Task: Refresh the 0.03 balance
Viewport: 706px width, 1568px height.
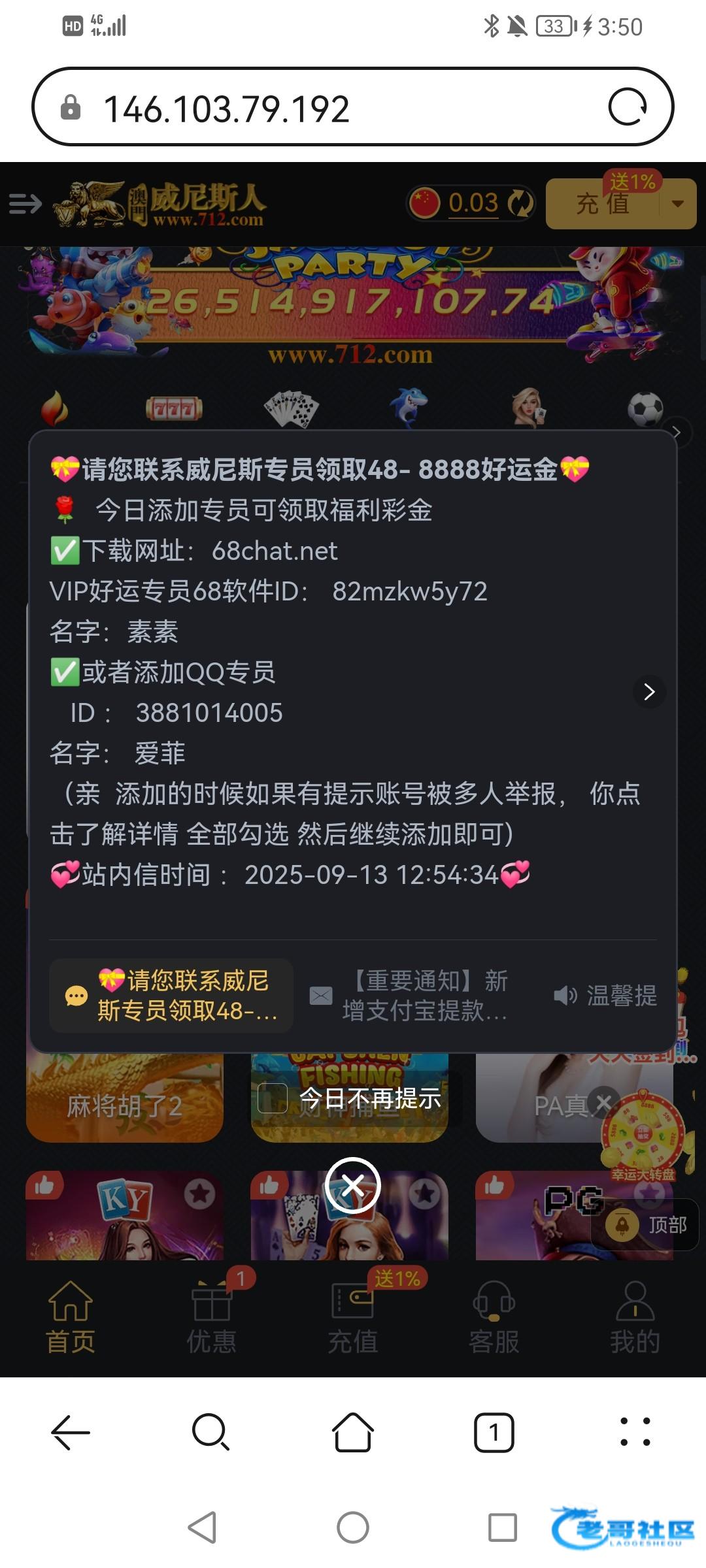Action: pyautogui.click(x=521, y=203)
